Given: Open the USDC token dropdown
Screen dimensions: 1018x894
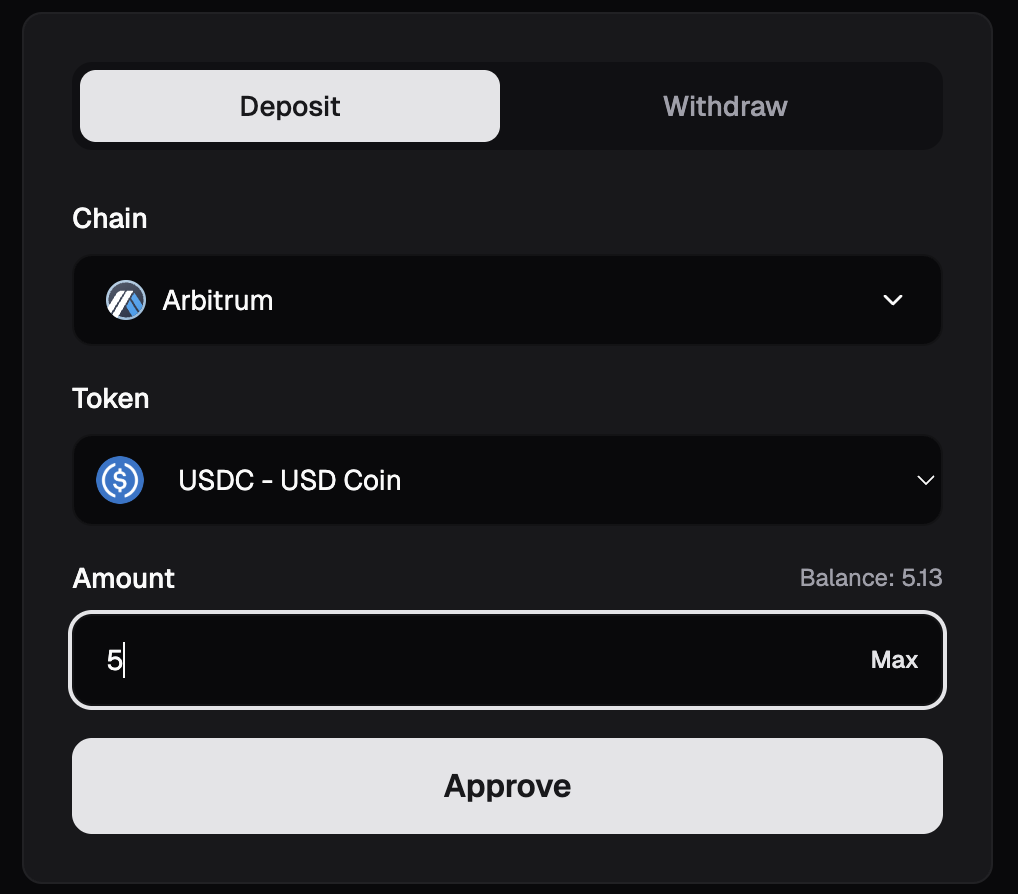Looking at the screenshot, I should tap(507, 480).
